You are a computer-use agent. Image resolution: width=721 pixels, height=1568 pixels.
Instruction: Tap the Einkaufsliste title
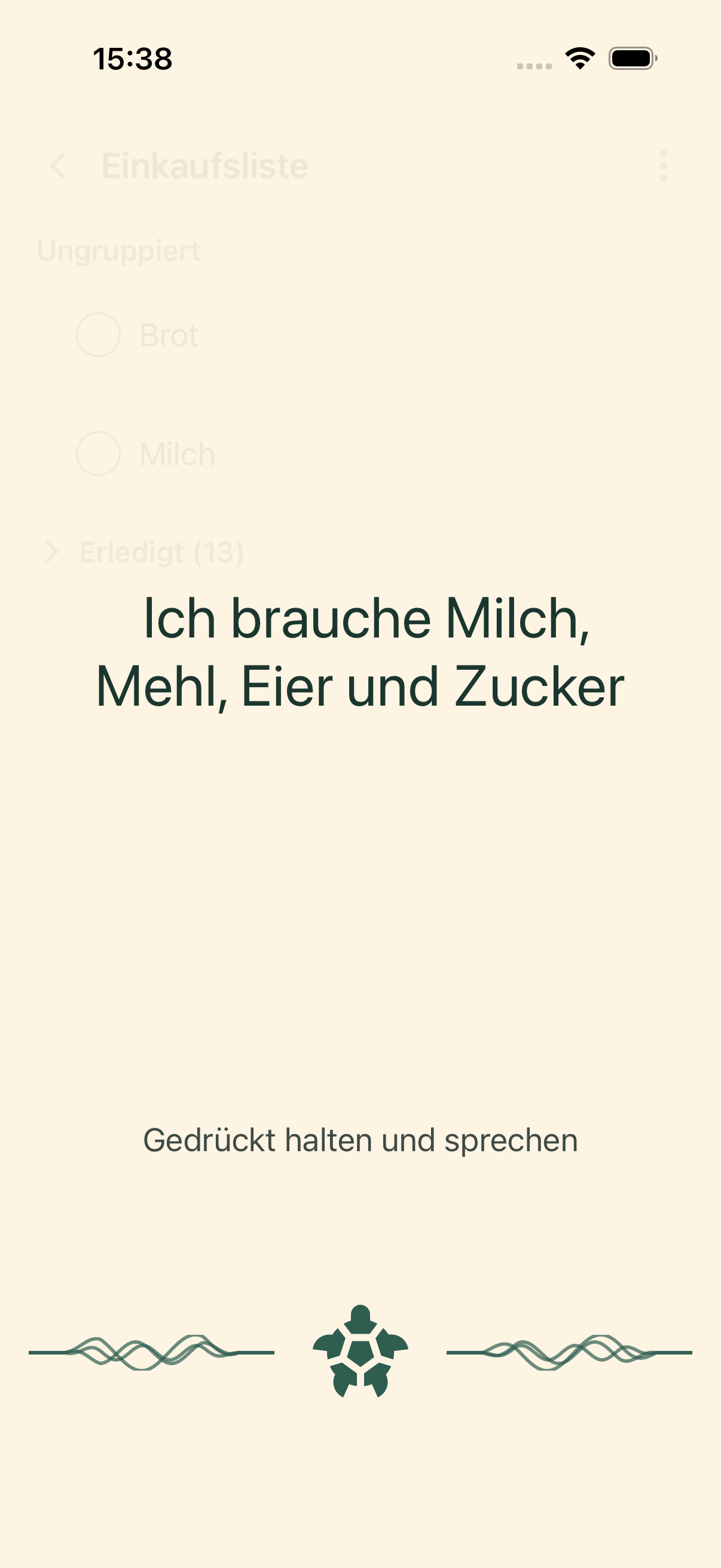(x=204, y=166)
